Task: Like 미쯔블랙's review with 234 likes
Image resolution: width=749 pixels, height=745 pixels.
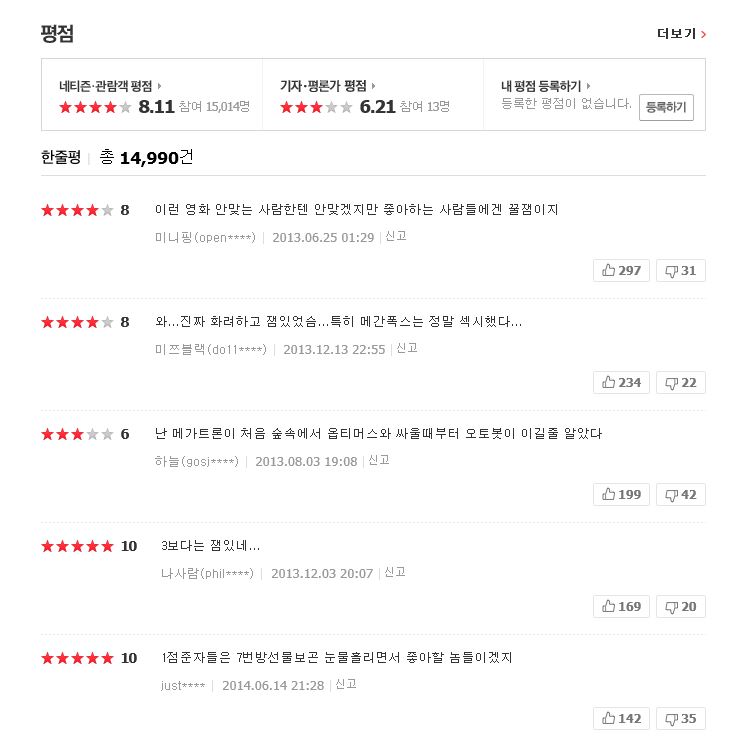Action: pyautogui.click(x=621, y=382)
